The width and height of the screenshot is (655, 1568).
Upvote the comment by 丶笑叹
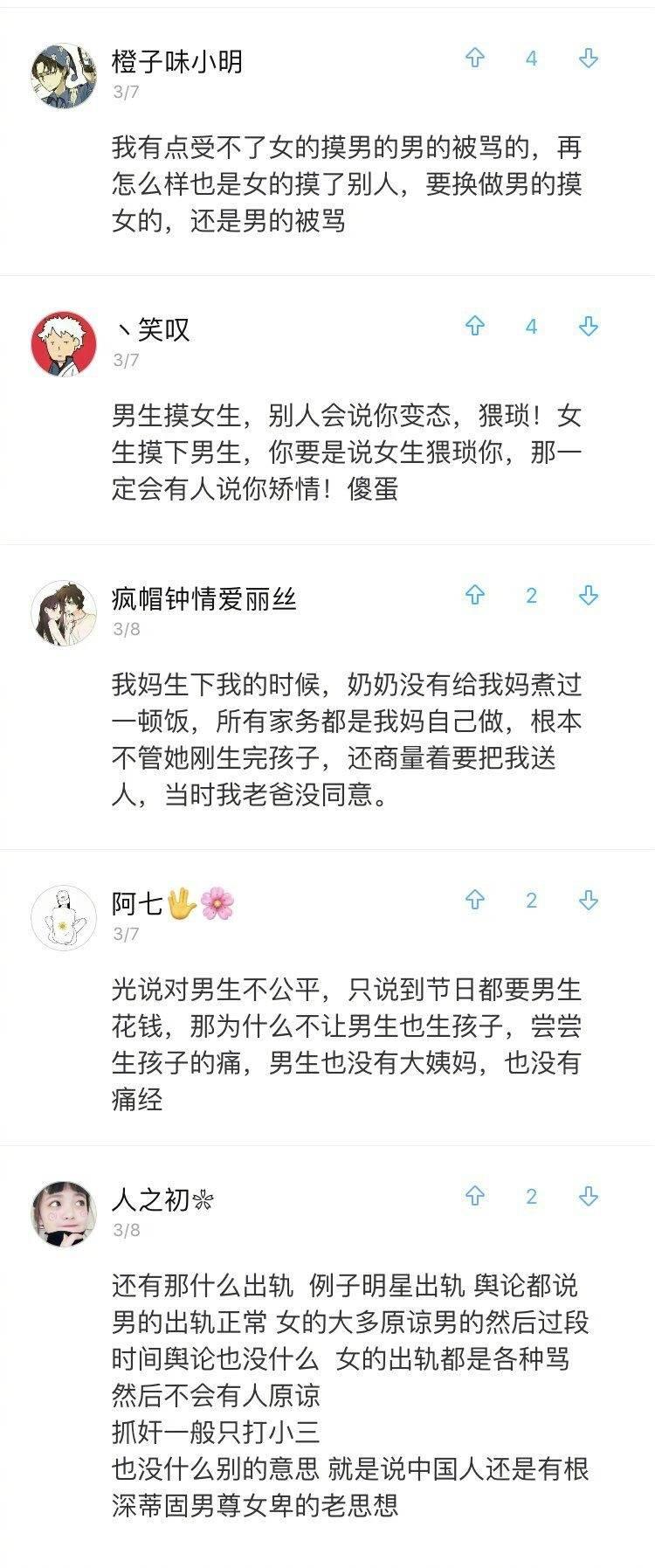(x=474, y=327)
